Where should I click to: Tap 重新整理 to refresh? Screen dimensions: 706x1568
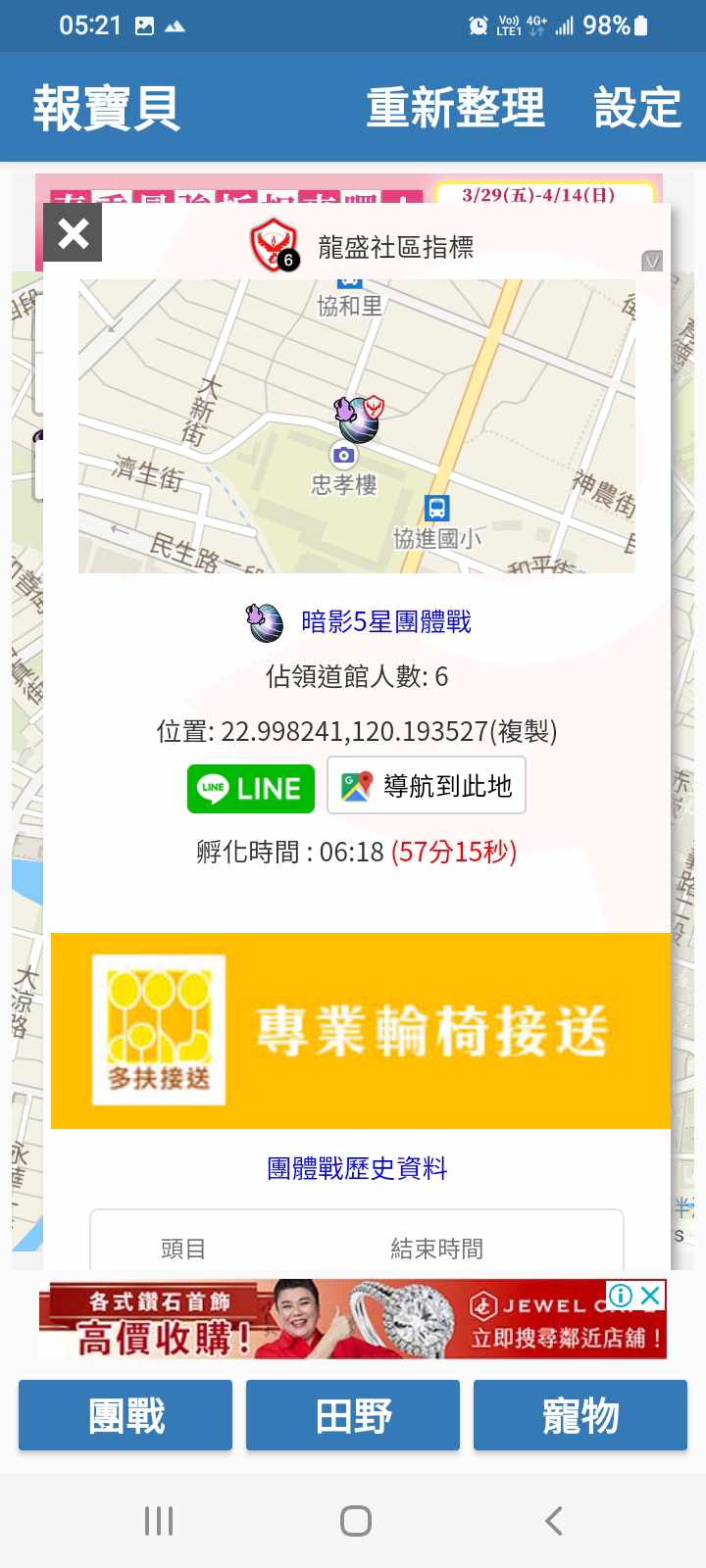(x=455, y=108)
